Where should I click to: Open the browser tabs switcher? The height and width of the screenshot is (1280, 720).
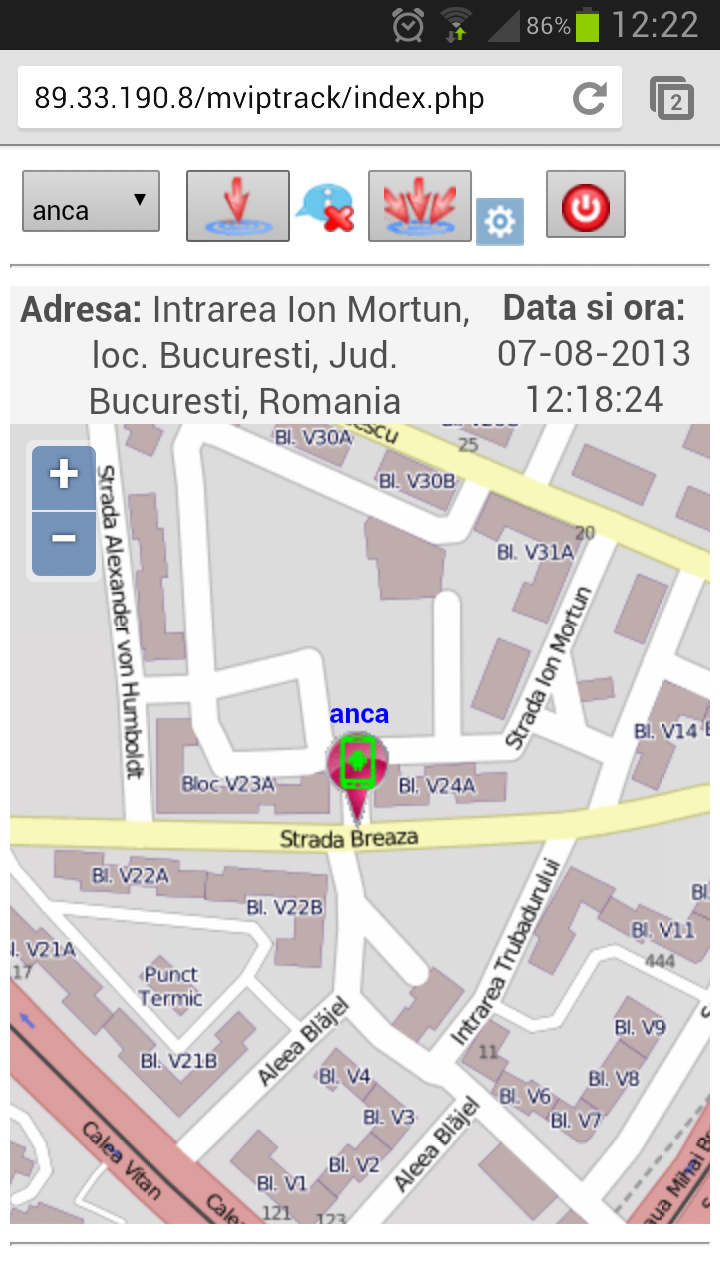[x=673, y=98]
